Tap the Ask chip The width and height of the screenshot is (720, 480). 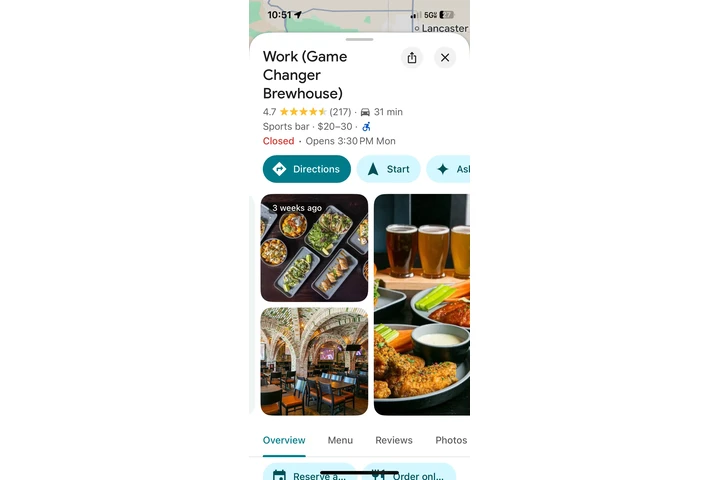click(x=450, y=169)
